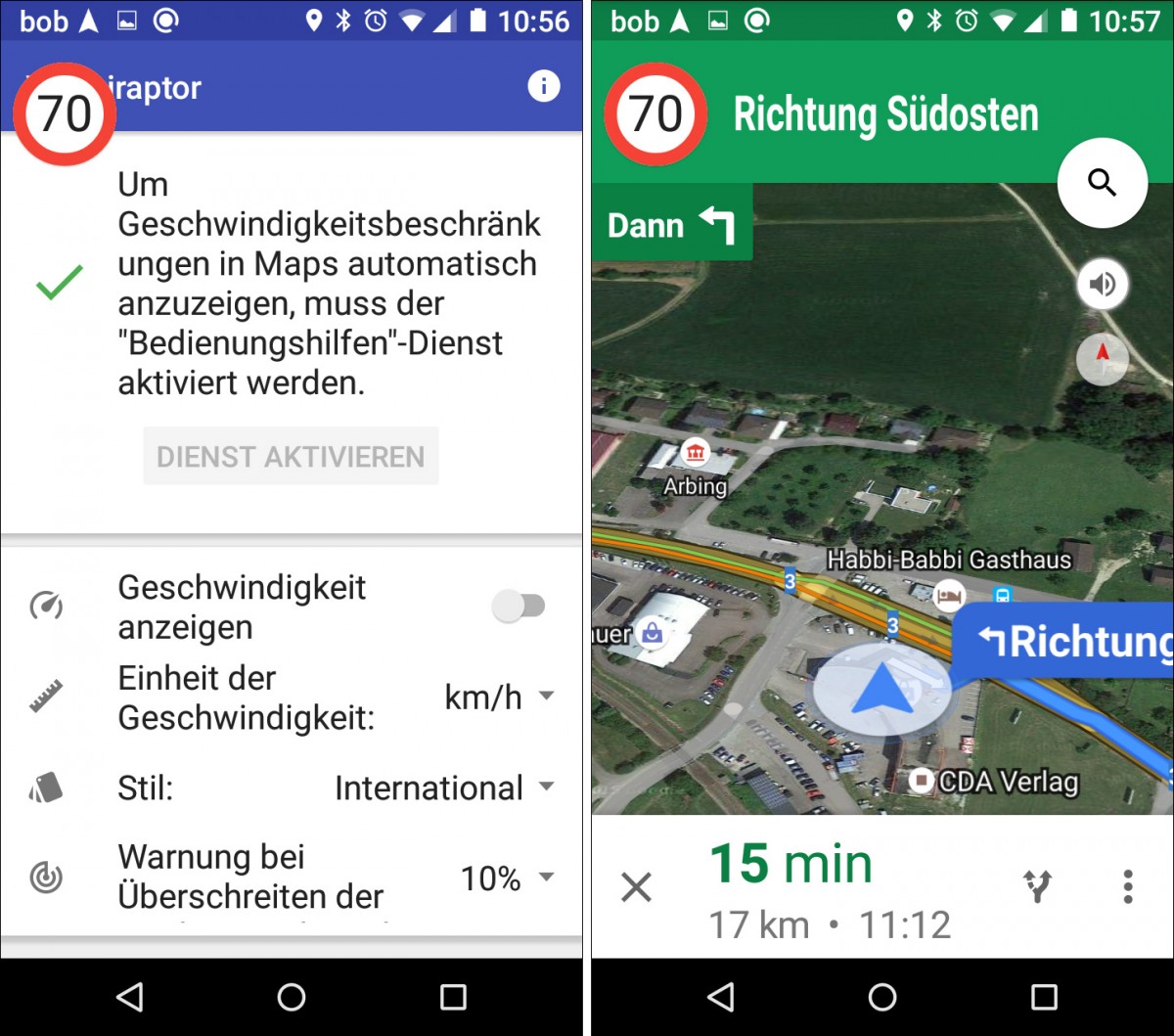Open the km/h speed unit dropdown
The image size is (1174, 1036).
click(499, 698)
